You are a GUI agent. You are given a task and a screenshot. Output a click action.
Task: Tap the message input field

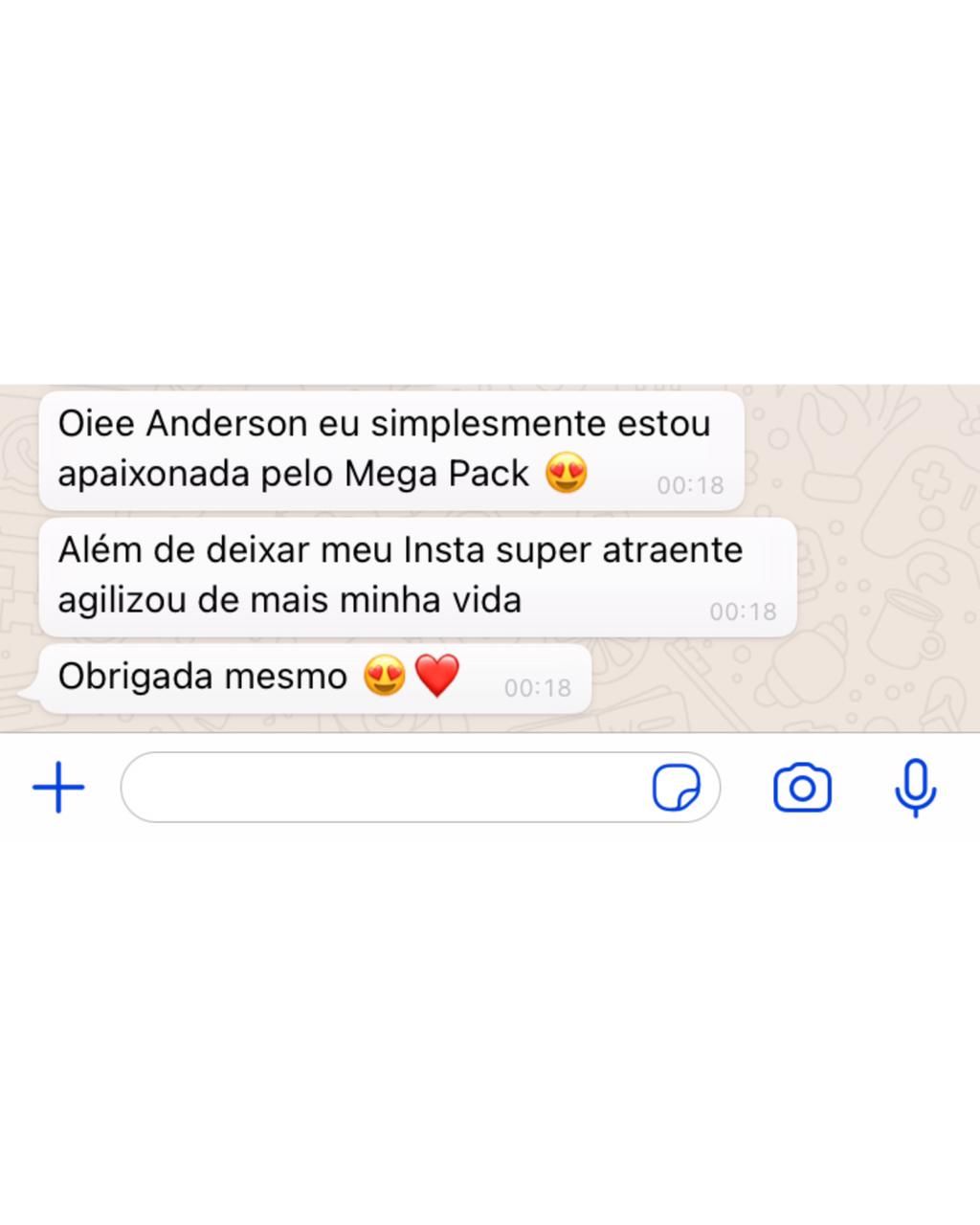383,788
